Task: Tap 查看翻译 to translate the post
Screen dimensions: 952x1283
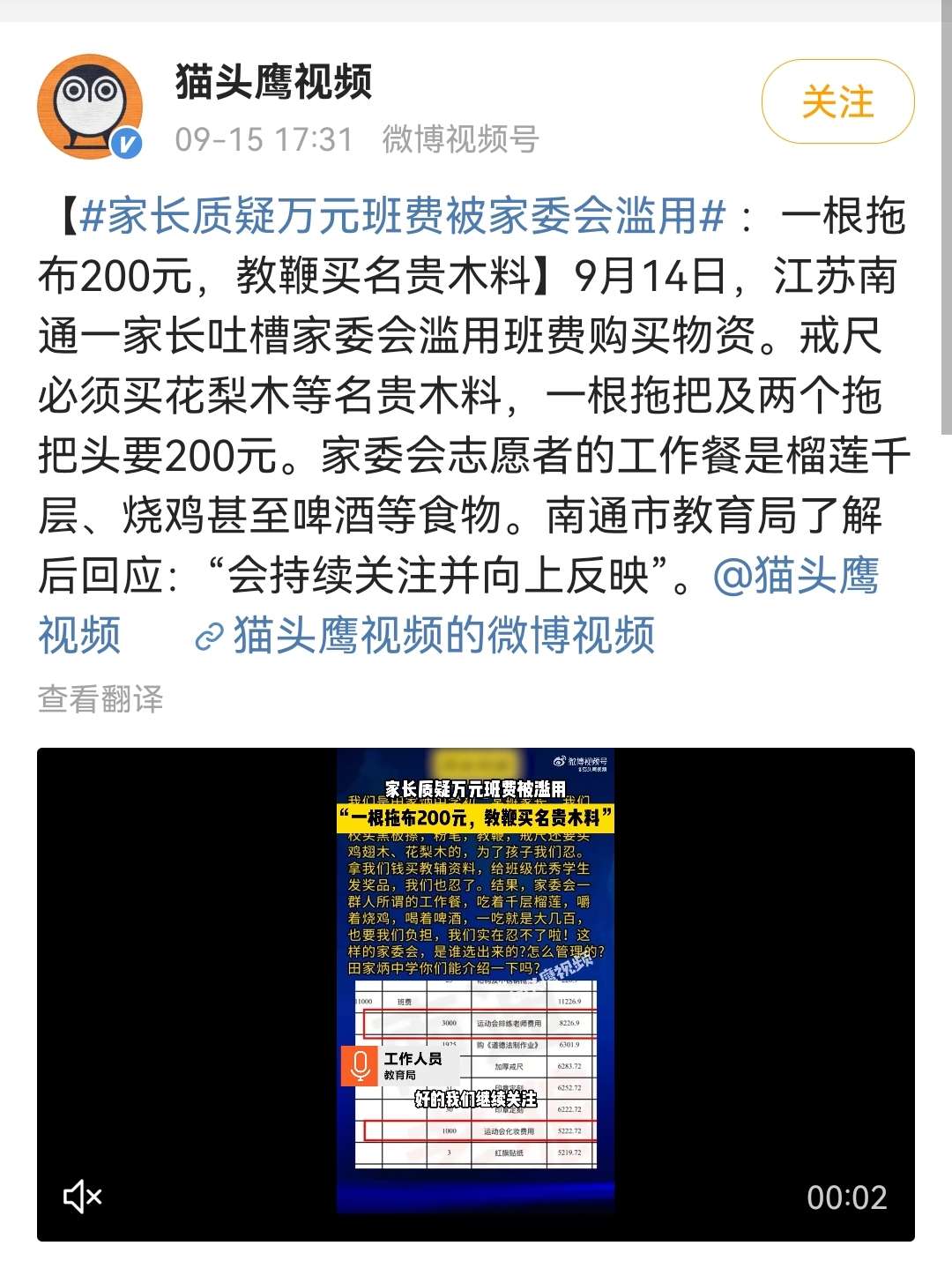Action: pos(100,699)
